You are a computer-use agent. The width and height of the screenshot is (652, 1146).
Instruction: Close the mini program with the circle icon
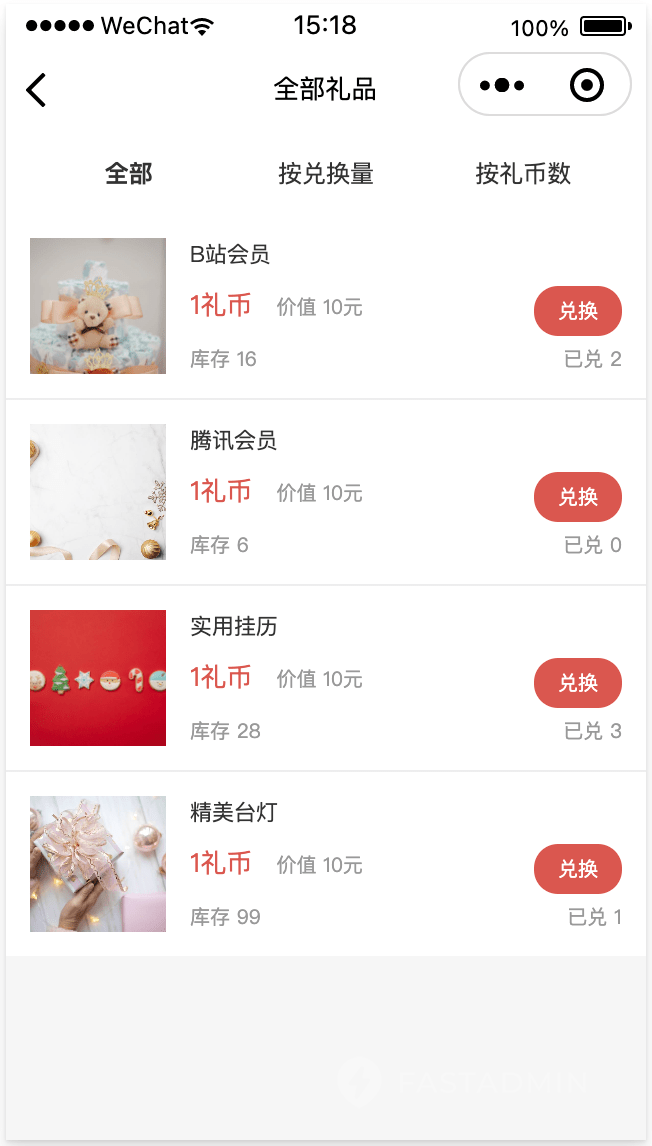click(x=587, y=86)
